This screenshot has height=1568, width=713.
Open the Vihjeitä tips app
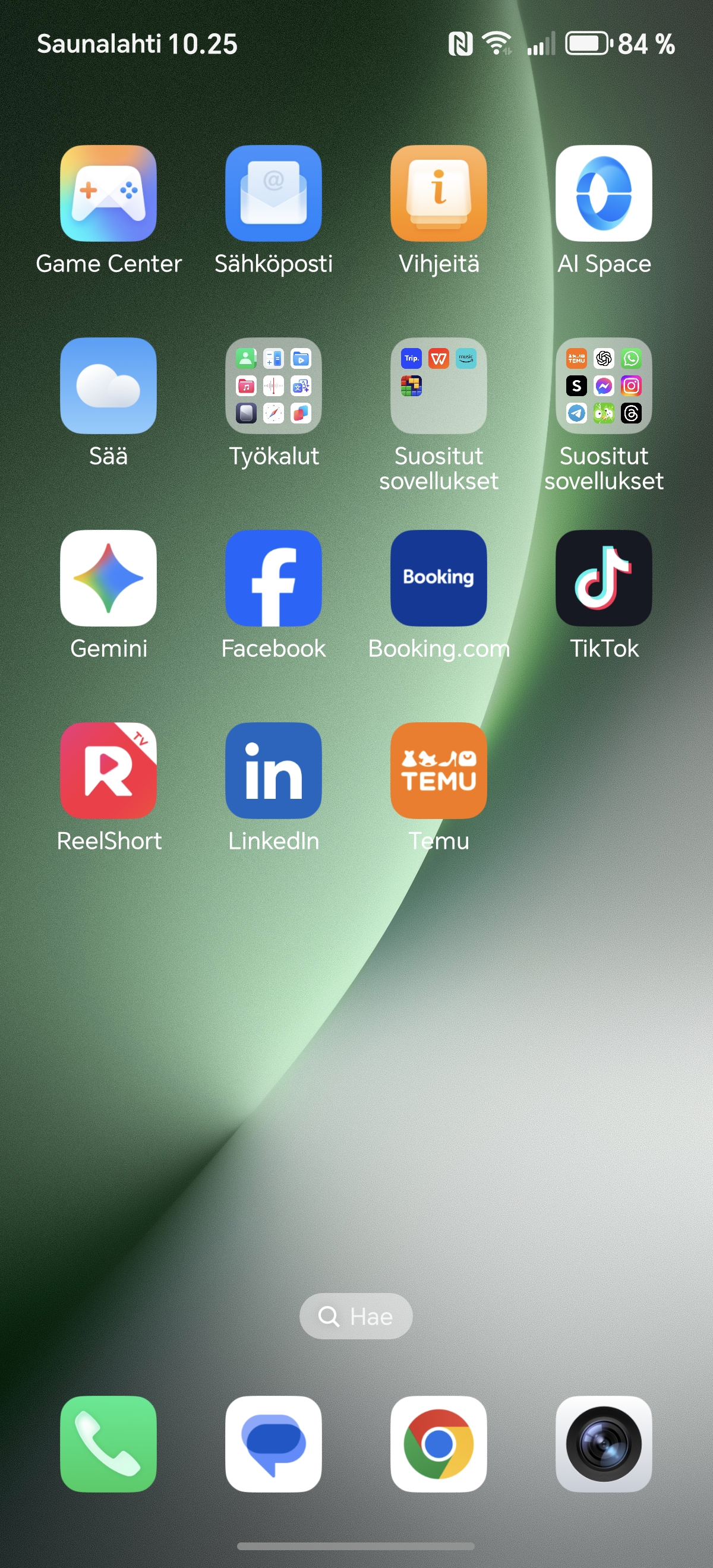pos(438,194)
